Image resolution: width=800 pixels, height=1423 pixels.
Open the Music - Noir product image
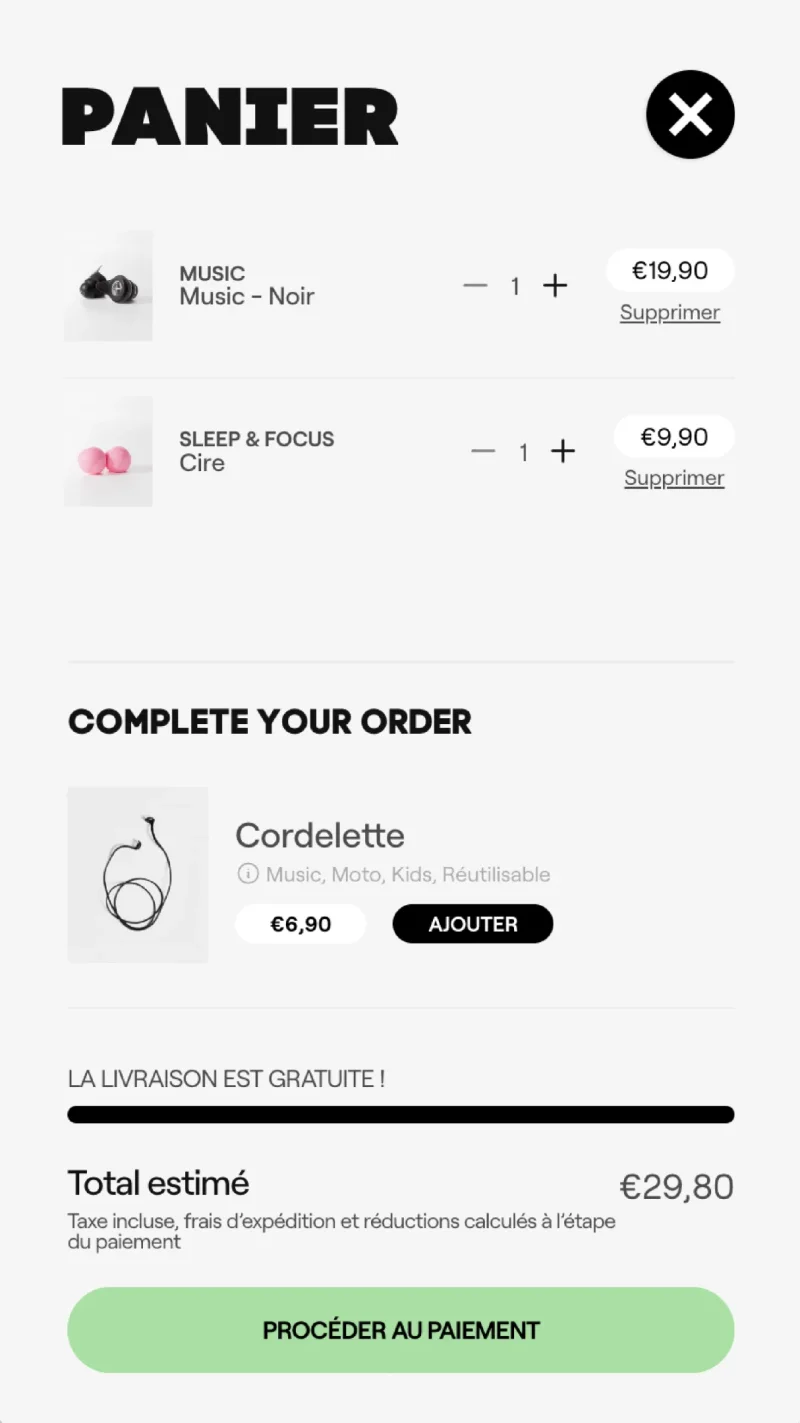[108, 286]
